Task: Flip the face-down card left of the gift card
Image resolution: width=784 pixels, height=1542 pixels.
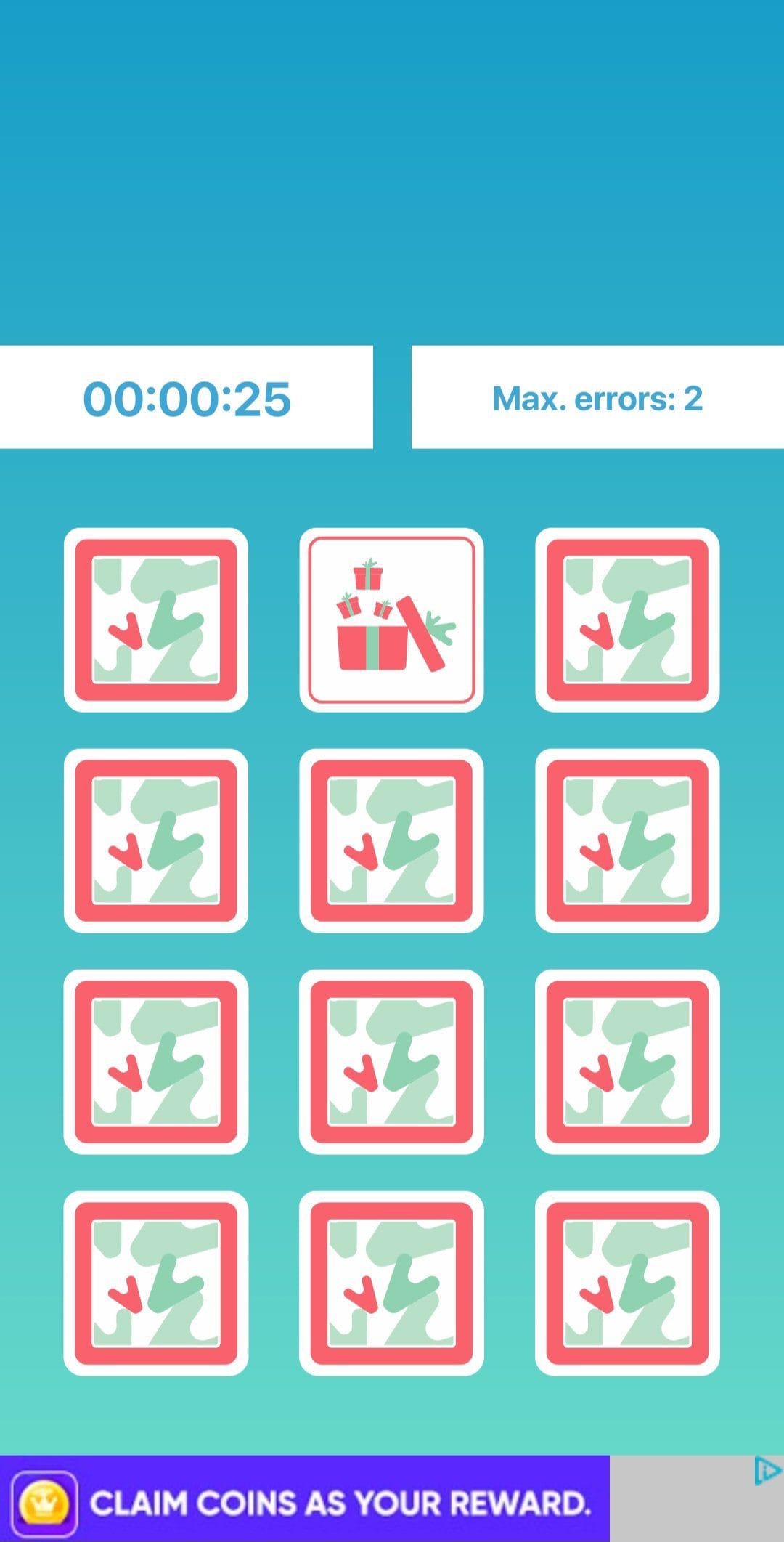Action: (x=156, y=620)
